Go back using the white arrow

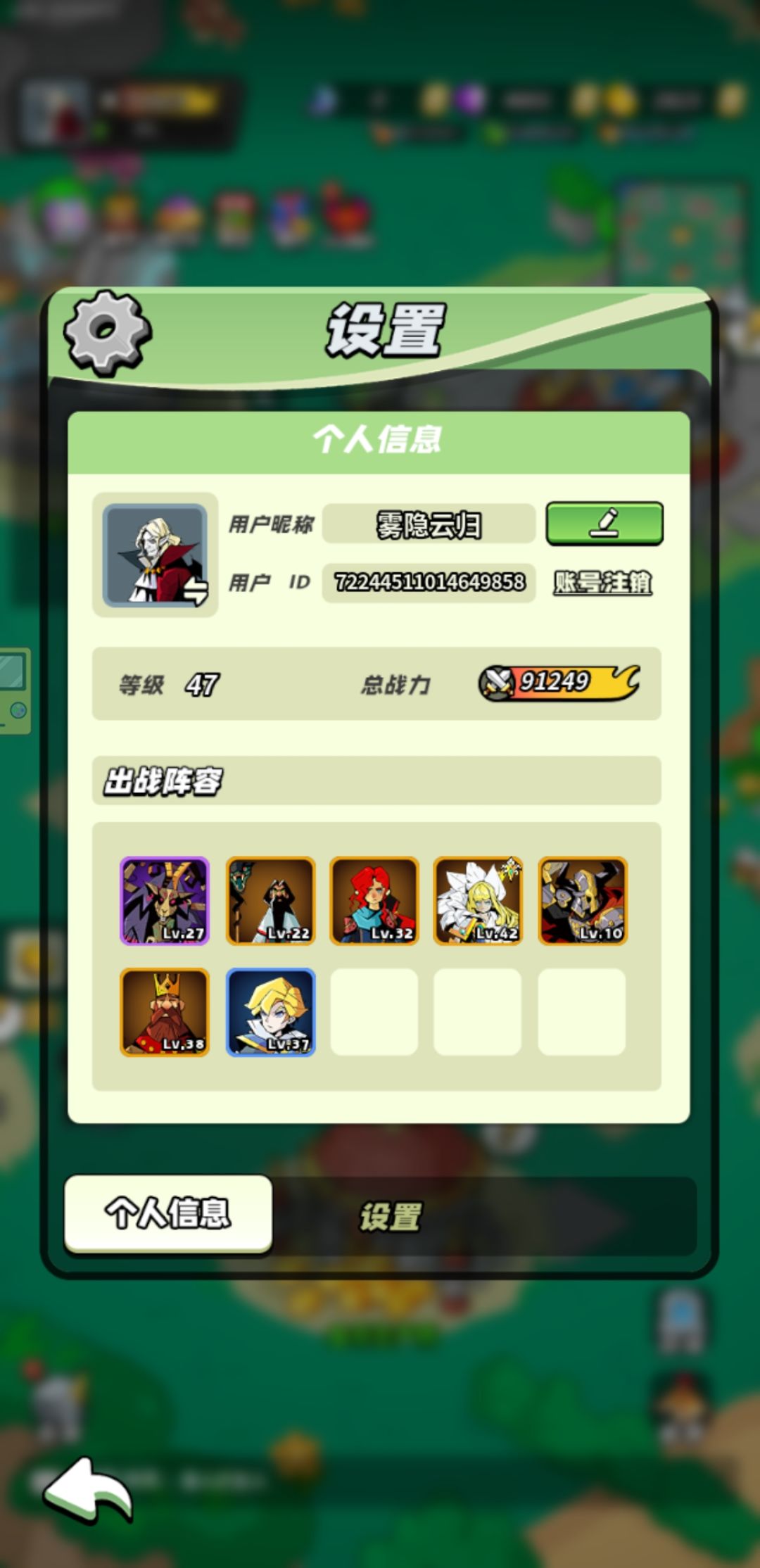88,1491
